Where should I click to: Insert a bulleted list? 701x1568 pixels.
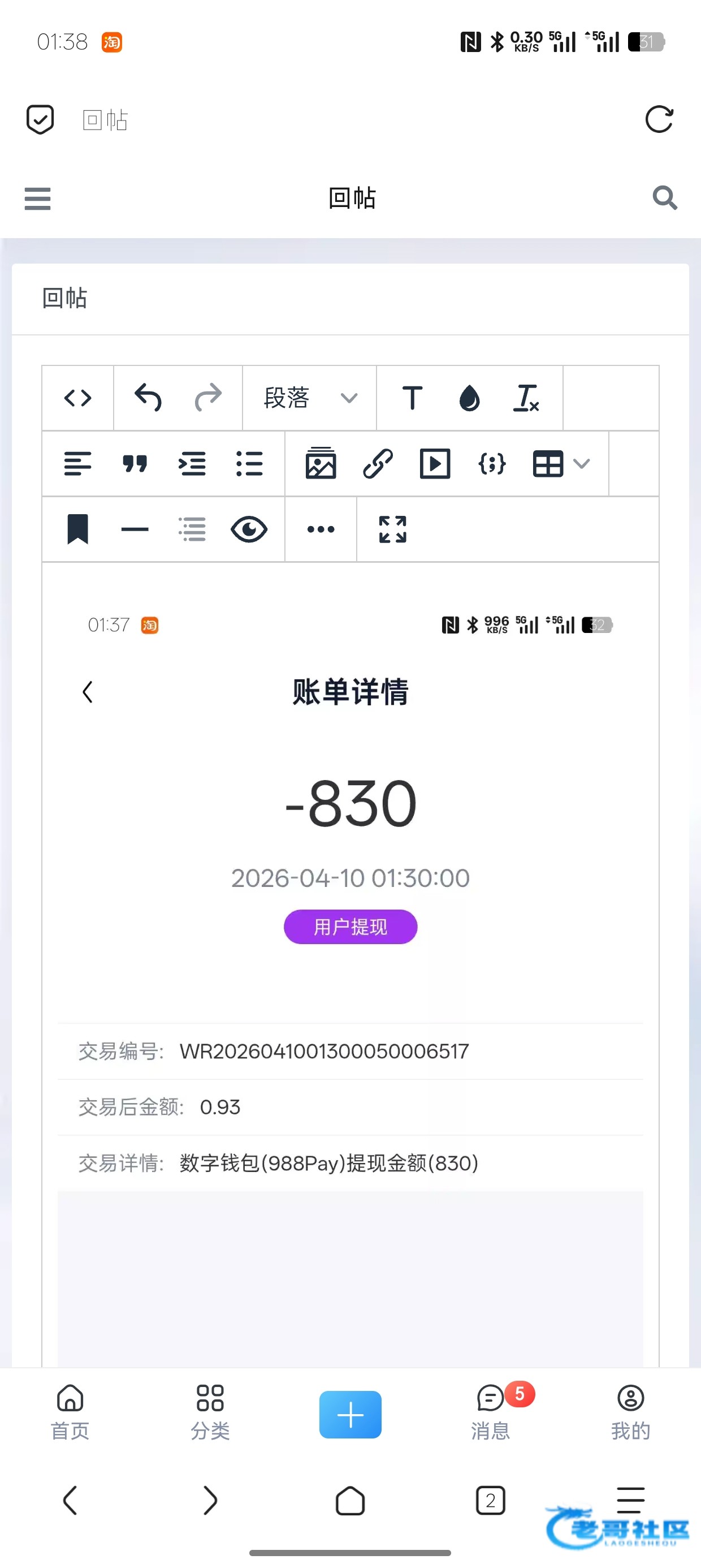[x=249, y=464]
